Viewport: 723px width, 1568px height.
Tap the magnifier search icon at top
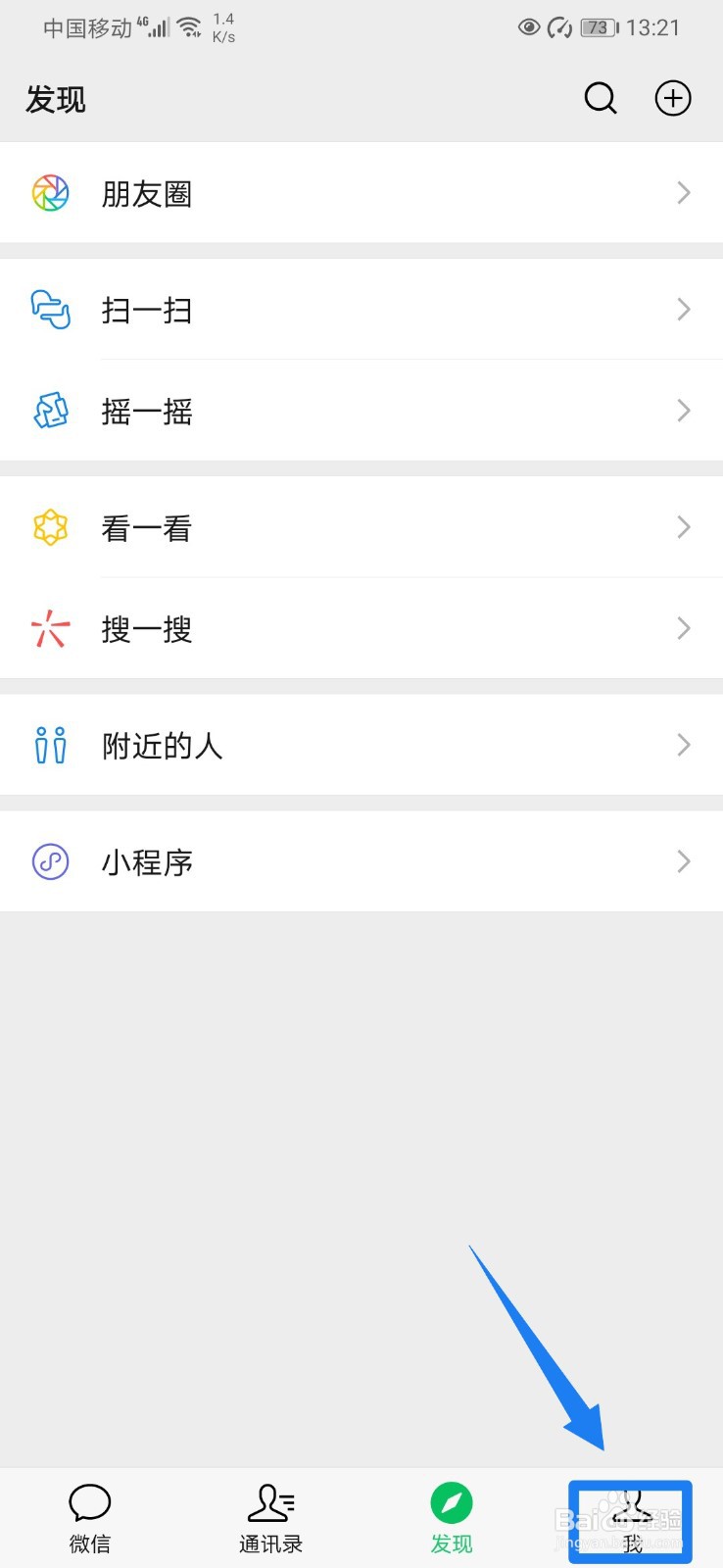tap(600, 98)
